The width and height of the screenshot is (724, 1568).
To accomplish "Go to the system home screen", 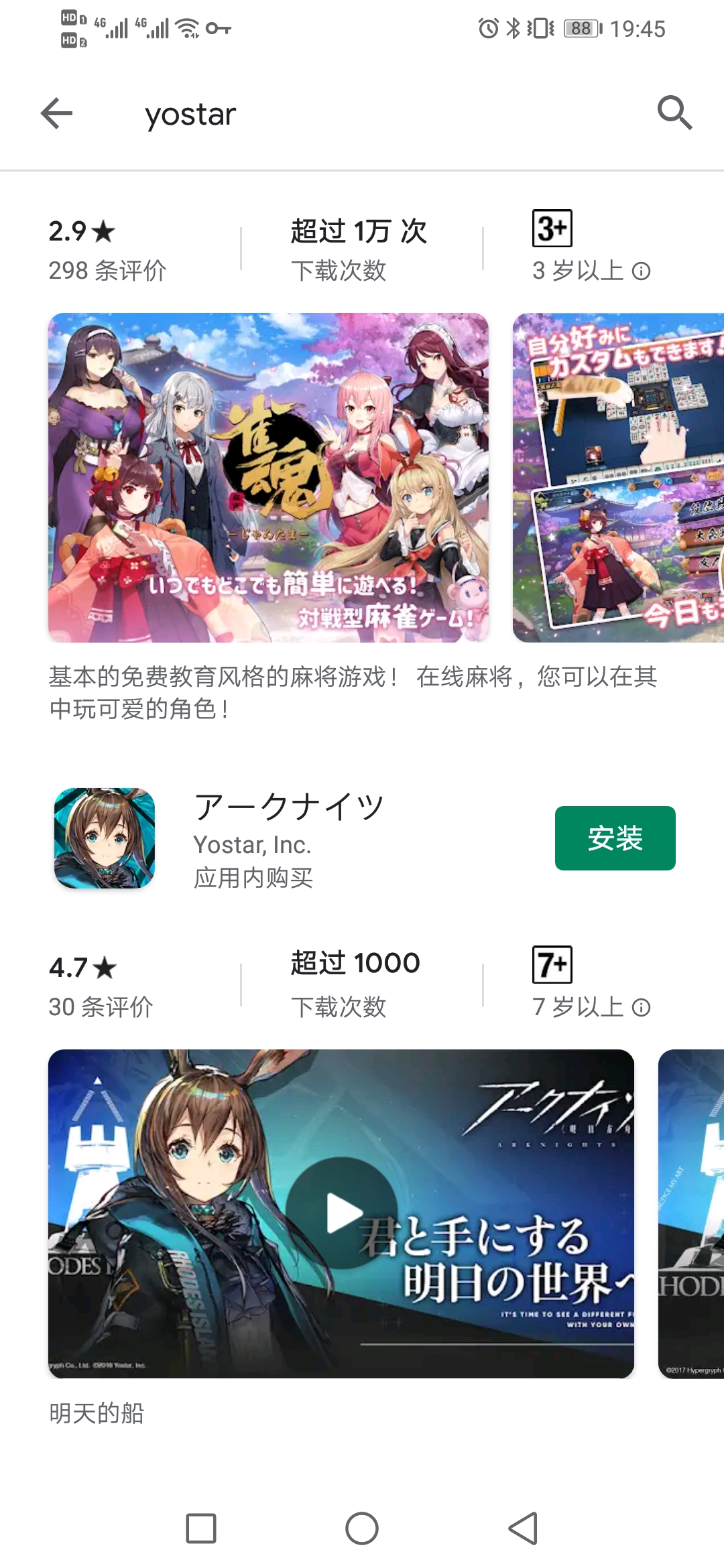I will tap(362, 1528).
